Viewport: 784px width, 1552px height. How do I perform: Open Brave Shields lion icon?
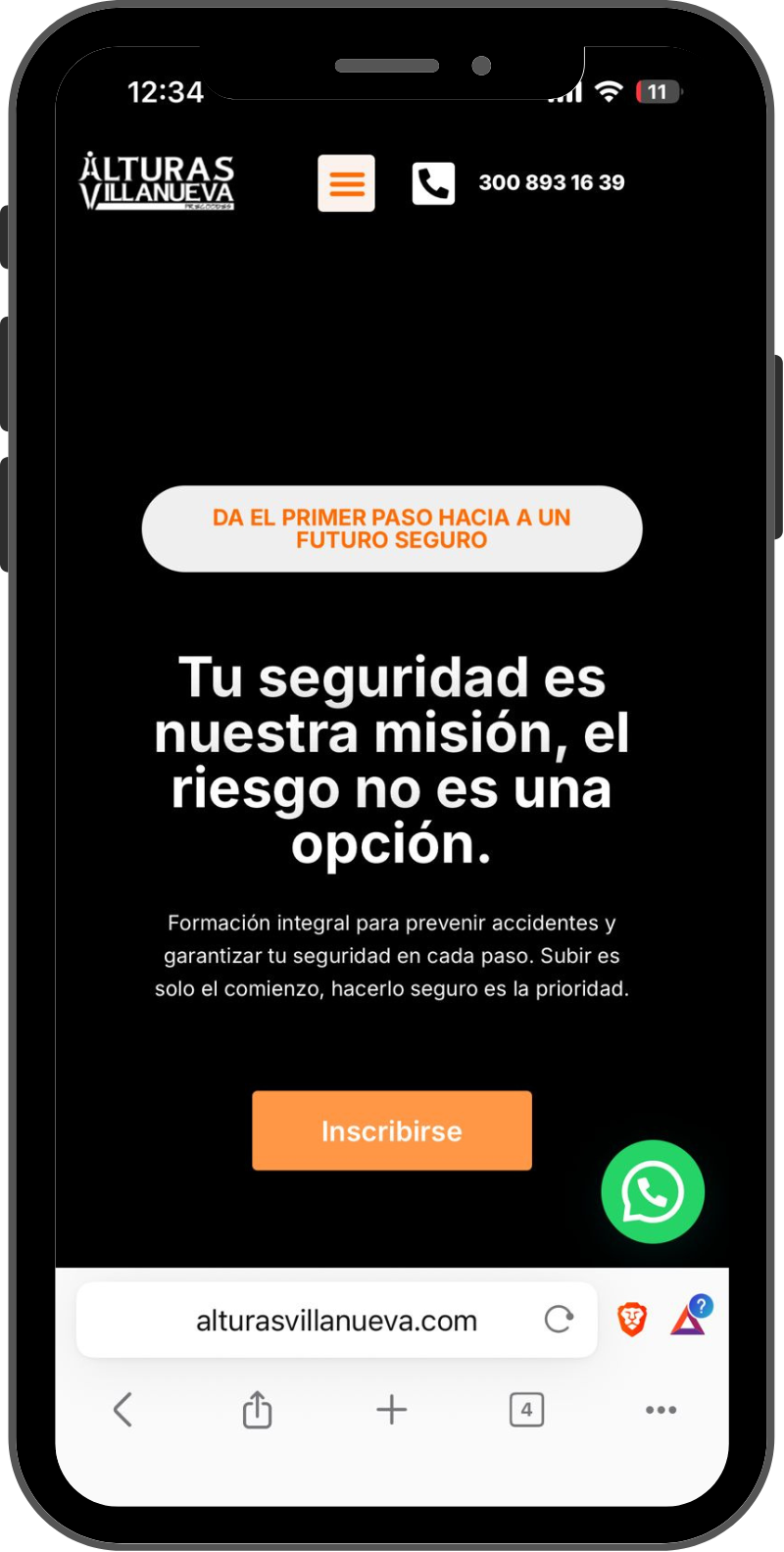click(x=633, y=1320)
